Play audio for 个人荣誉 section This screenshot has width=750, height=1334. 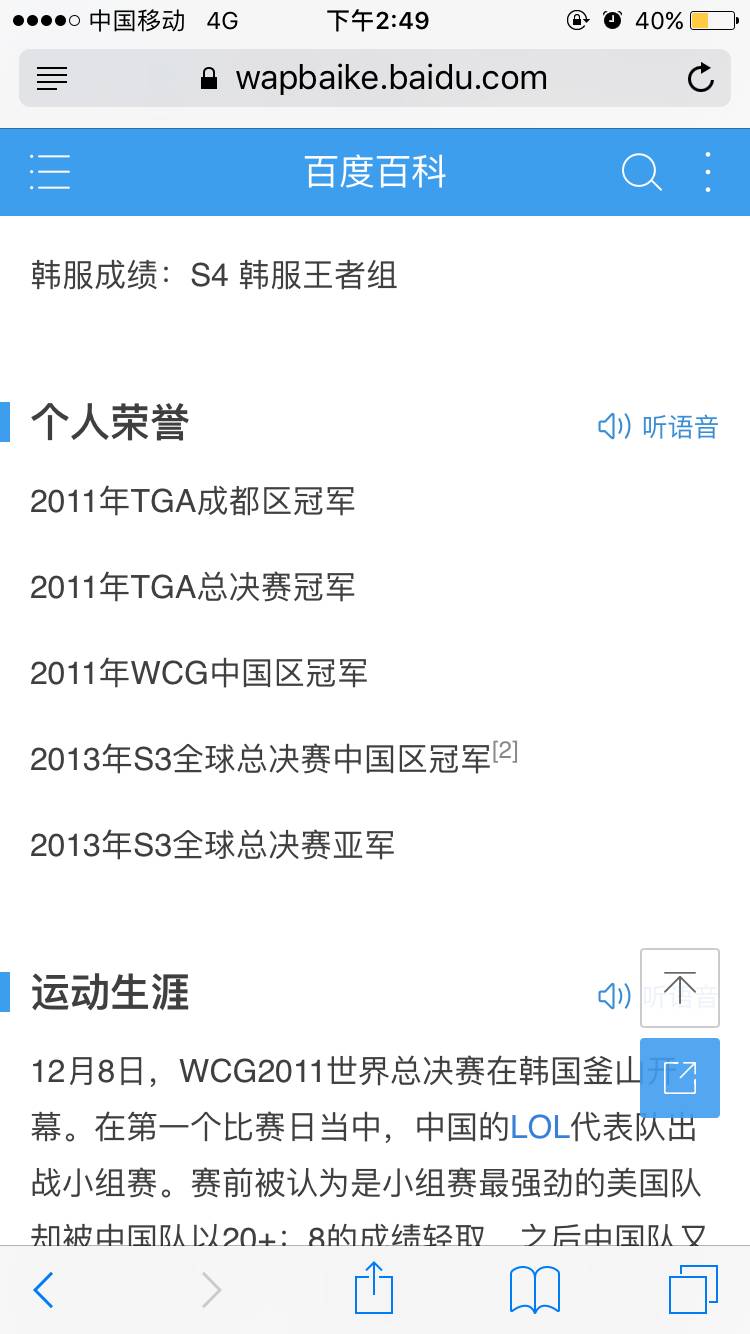click(658, 427)
